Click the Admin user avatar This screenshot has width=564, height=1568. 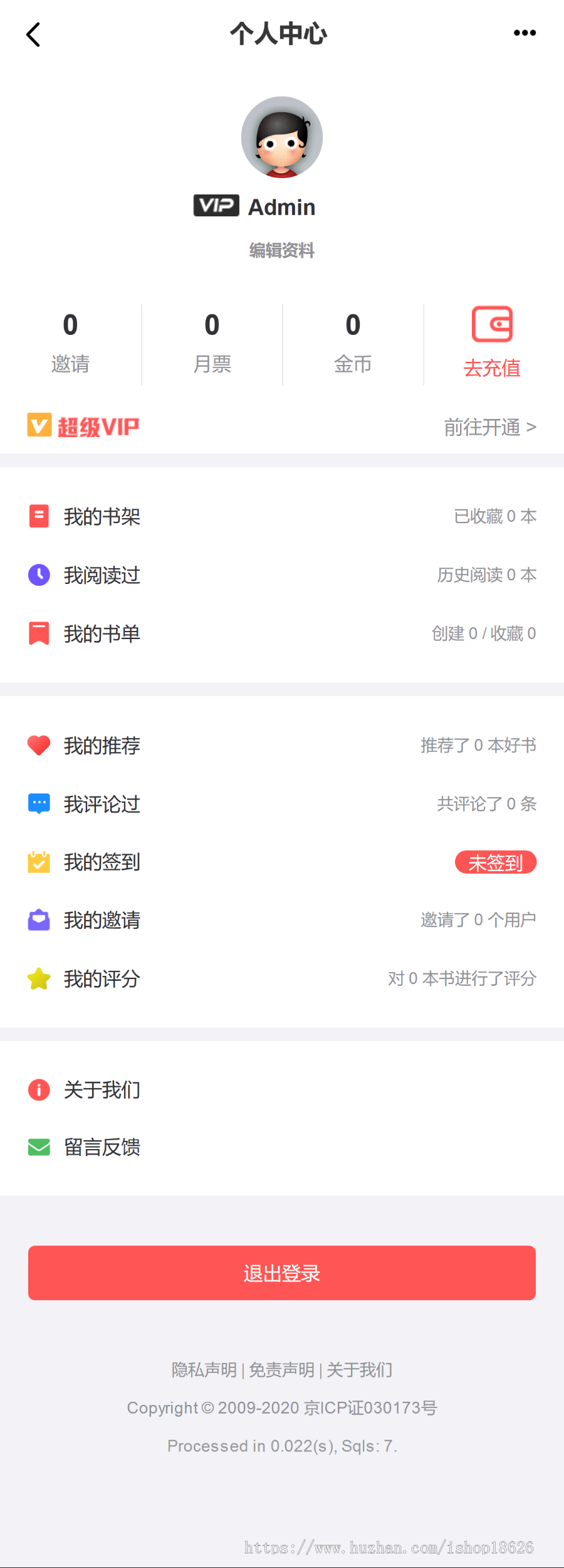click(281, 137)
